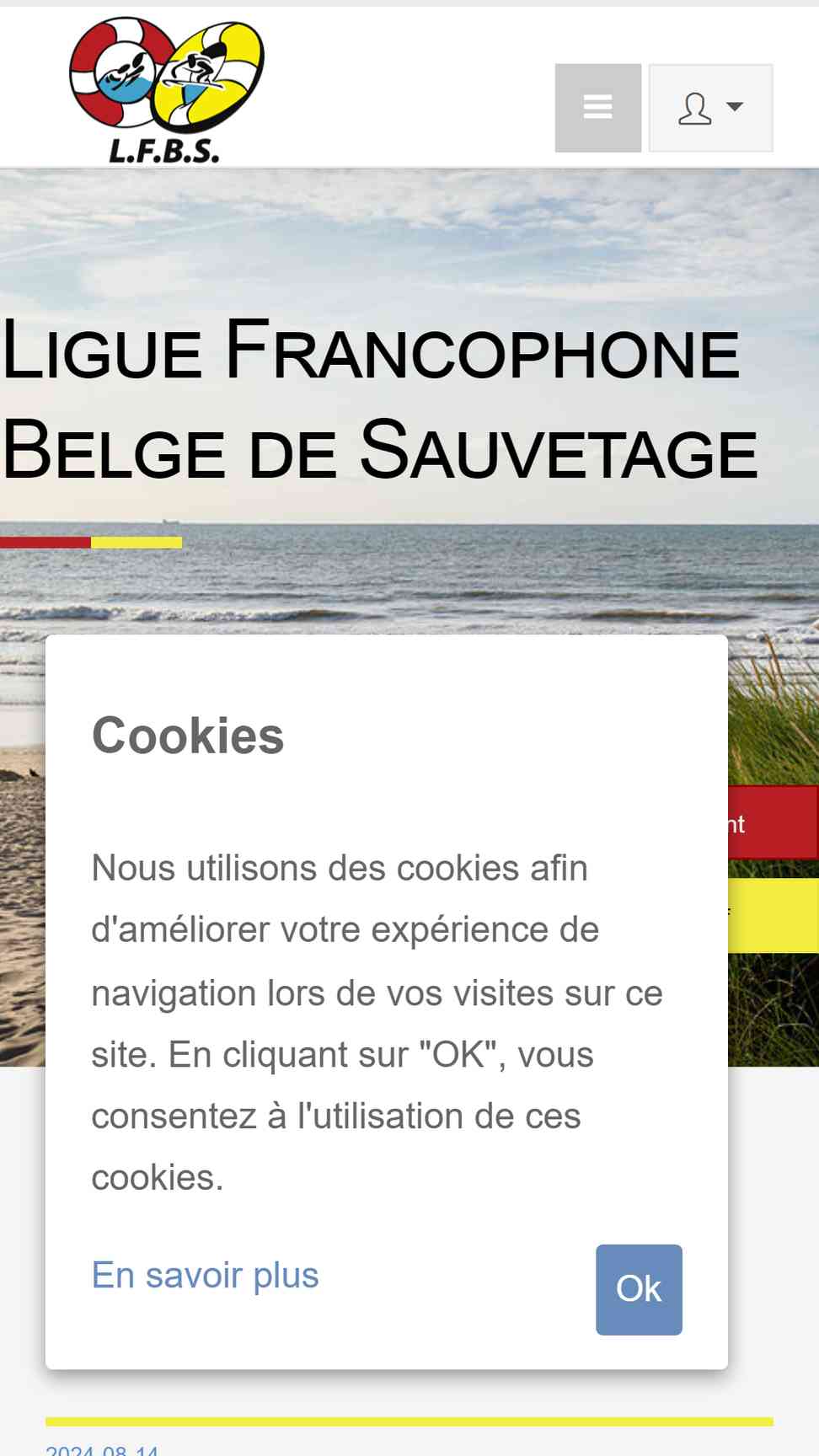Open the hamburger navigation menu

coord(597,108)
